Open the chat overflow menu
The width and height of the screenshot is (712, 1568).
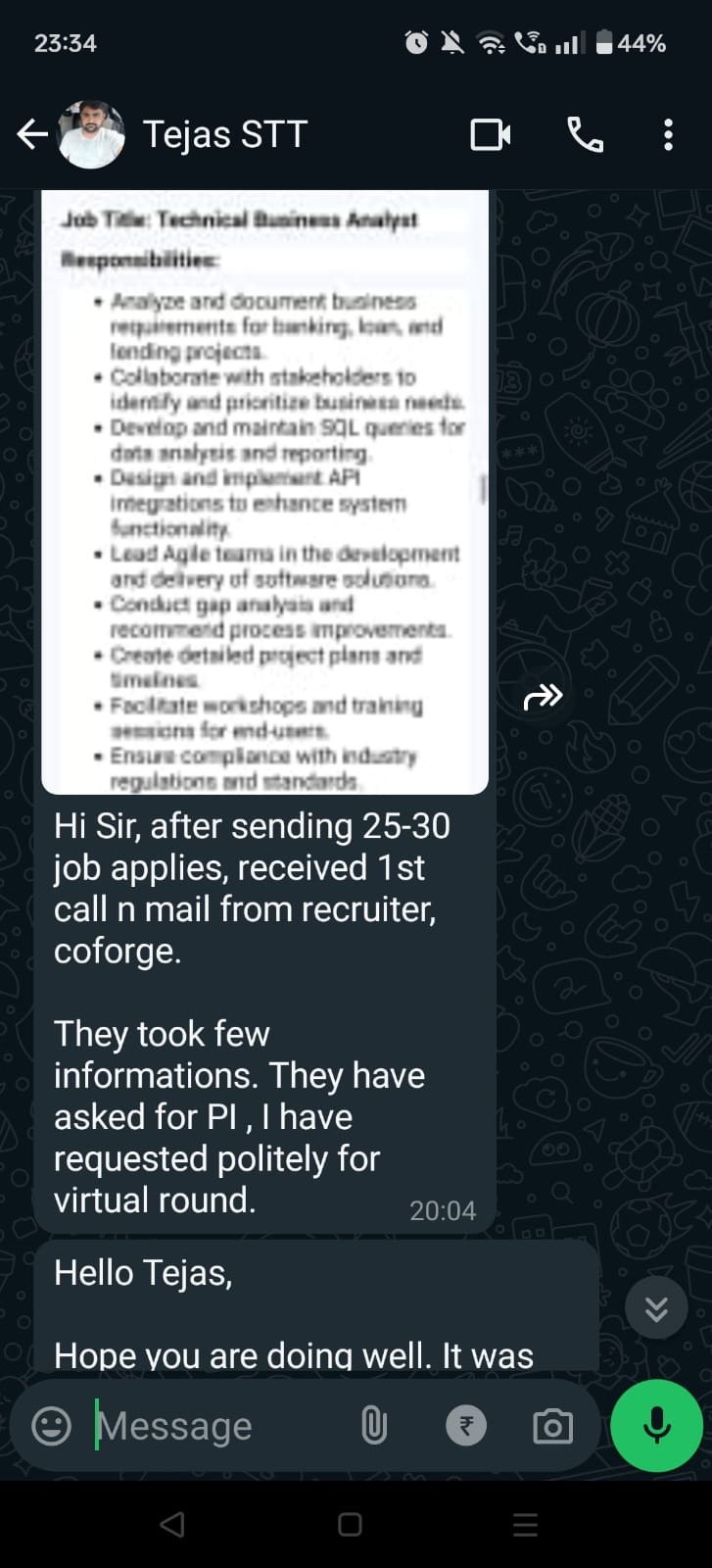[x=668, y=134]
